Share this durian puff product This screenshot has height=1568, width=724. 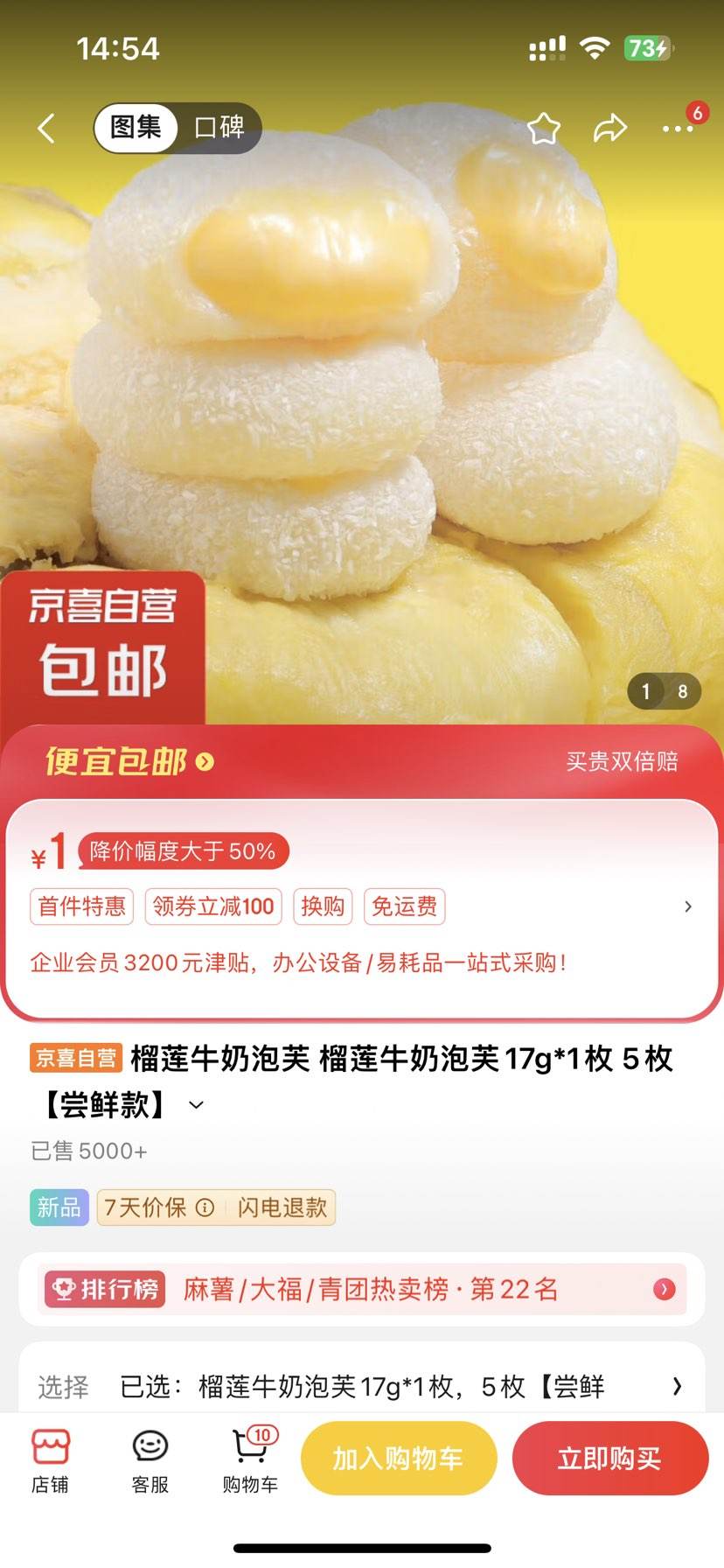tap(610, 129)
